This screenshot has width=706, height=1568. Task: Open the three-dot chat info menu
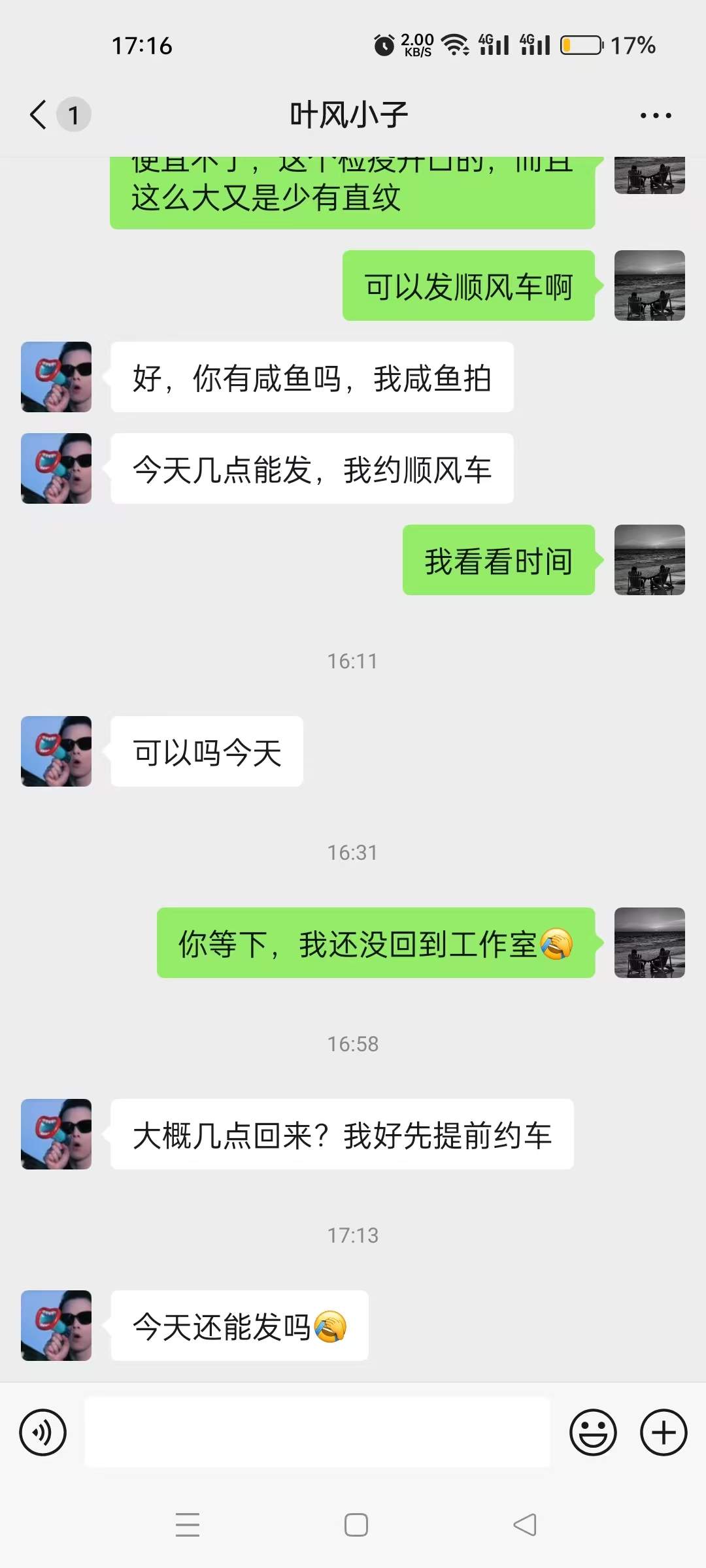pyautogui.click(x=655, y=116)
